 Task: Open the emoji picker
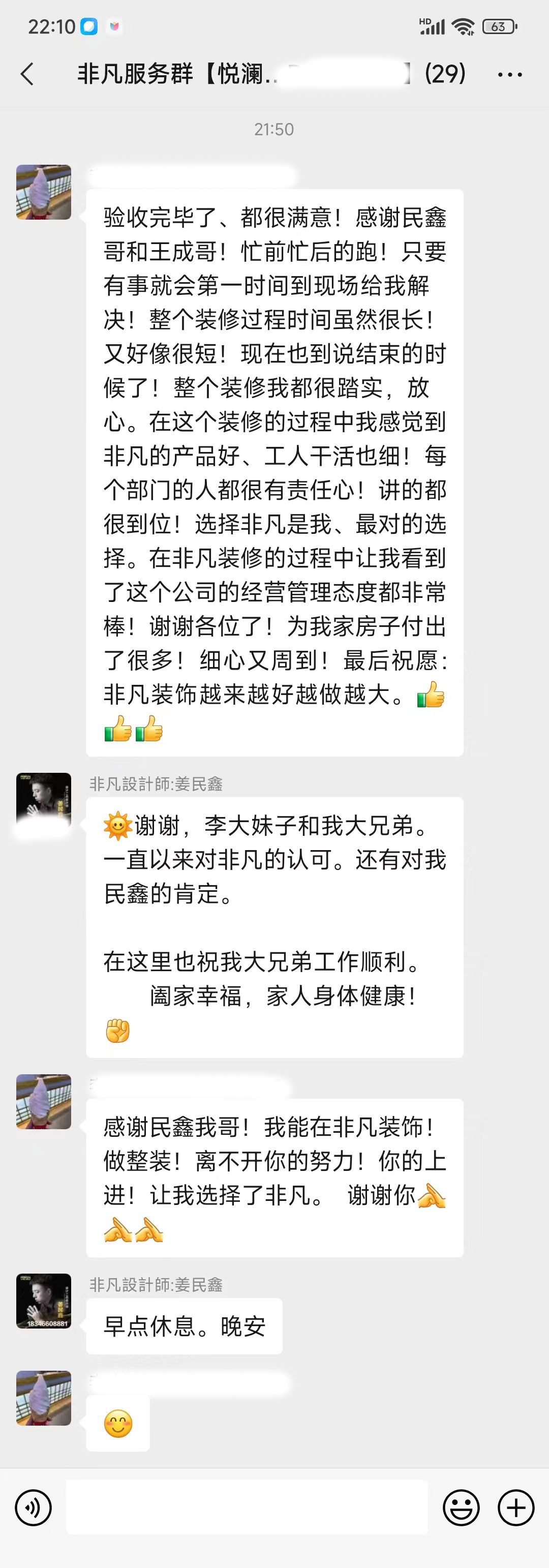[461, 1507]
